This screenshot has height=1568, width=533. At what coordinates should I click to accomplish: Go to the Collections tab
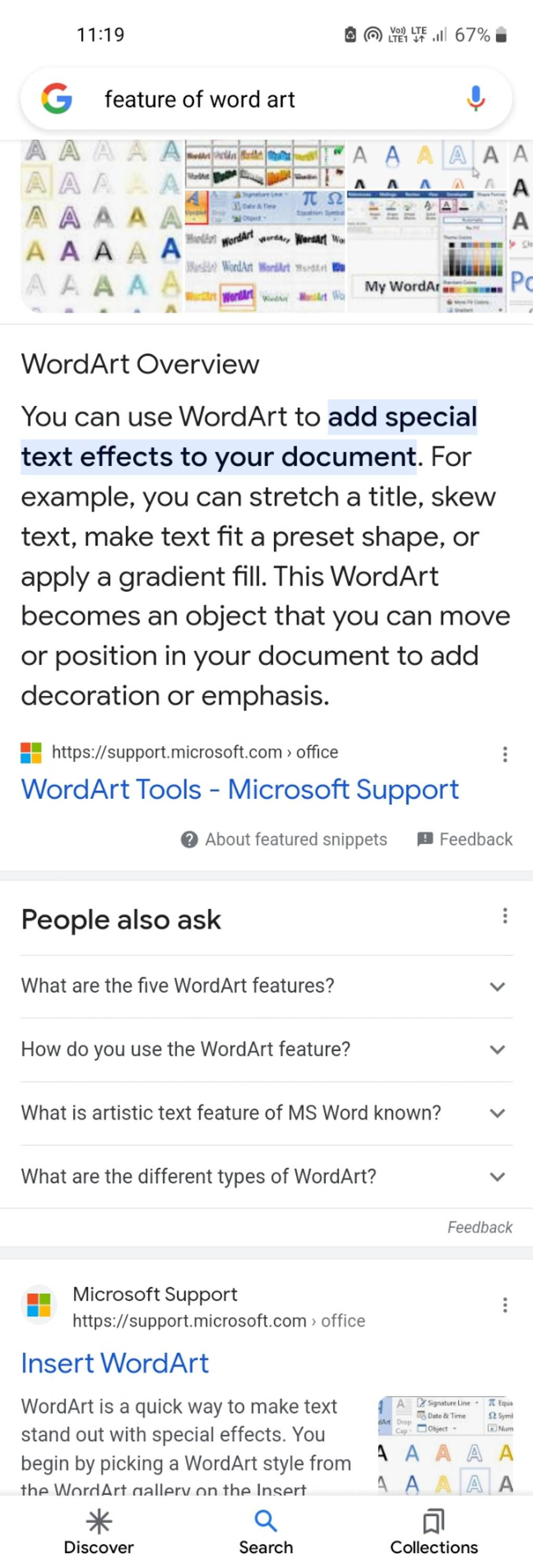click(434, 1532)
